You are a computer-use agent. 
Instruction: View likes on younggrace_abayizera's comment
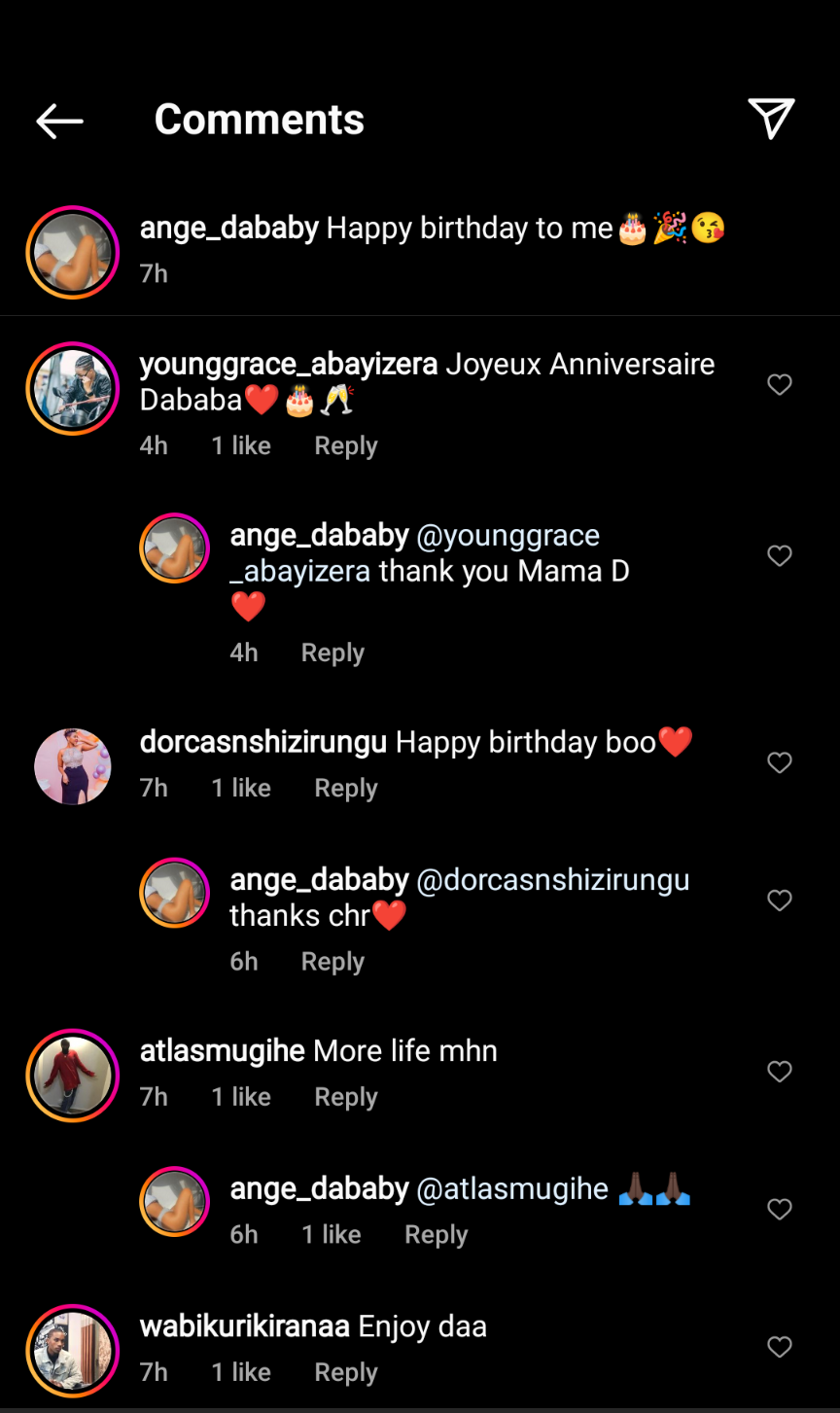(x=241, y=446)
